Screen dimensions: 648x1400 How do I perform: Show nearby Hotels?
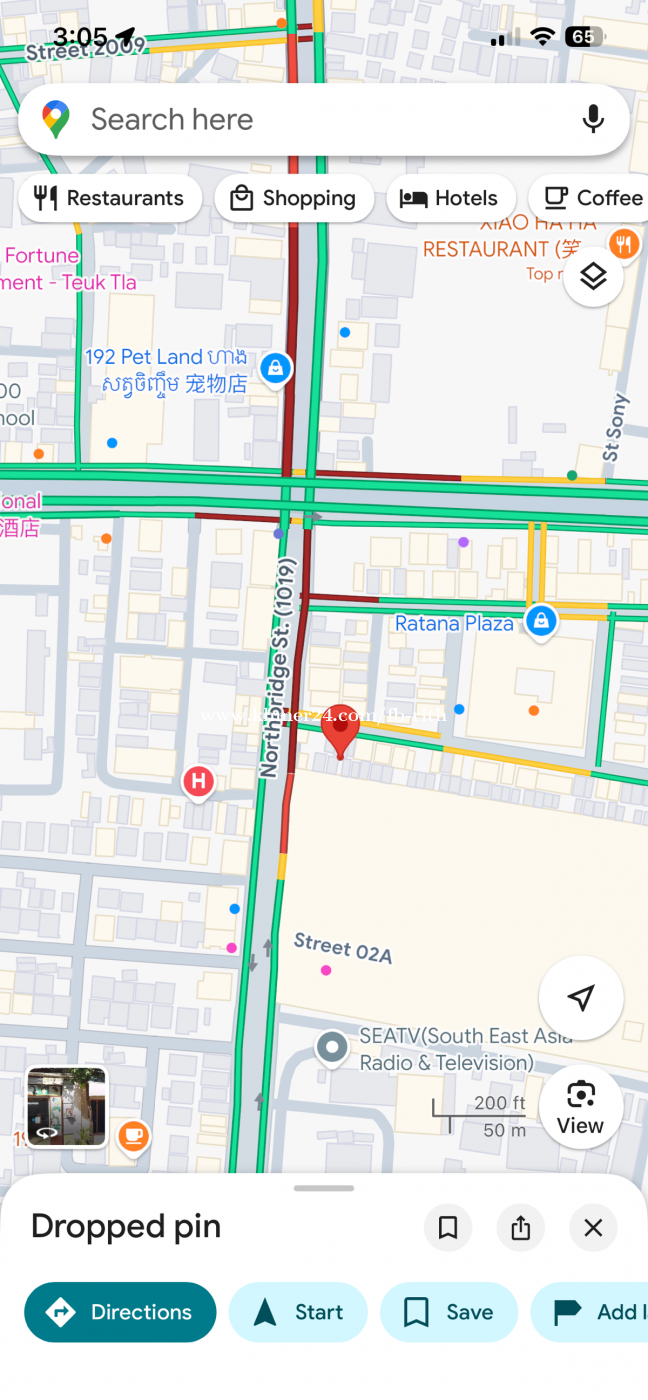pyautogui.click(x=449, y=198)
